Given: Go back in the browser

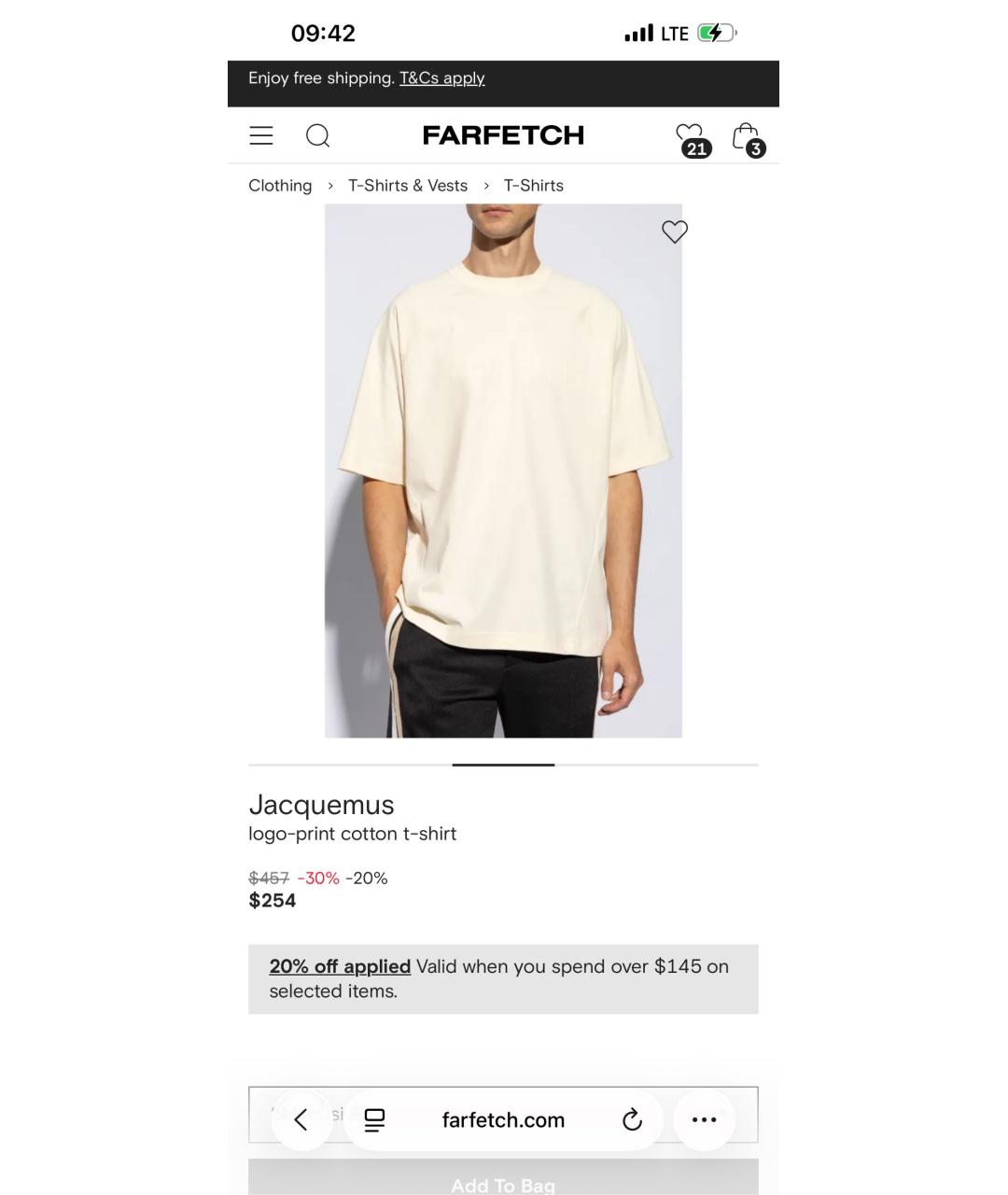Looking at the screenshot, I should pyautogui.click(x=301, y=1119).
